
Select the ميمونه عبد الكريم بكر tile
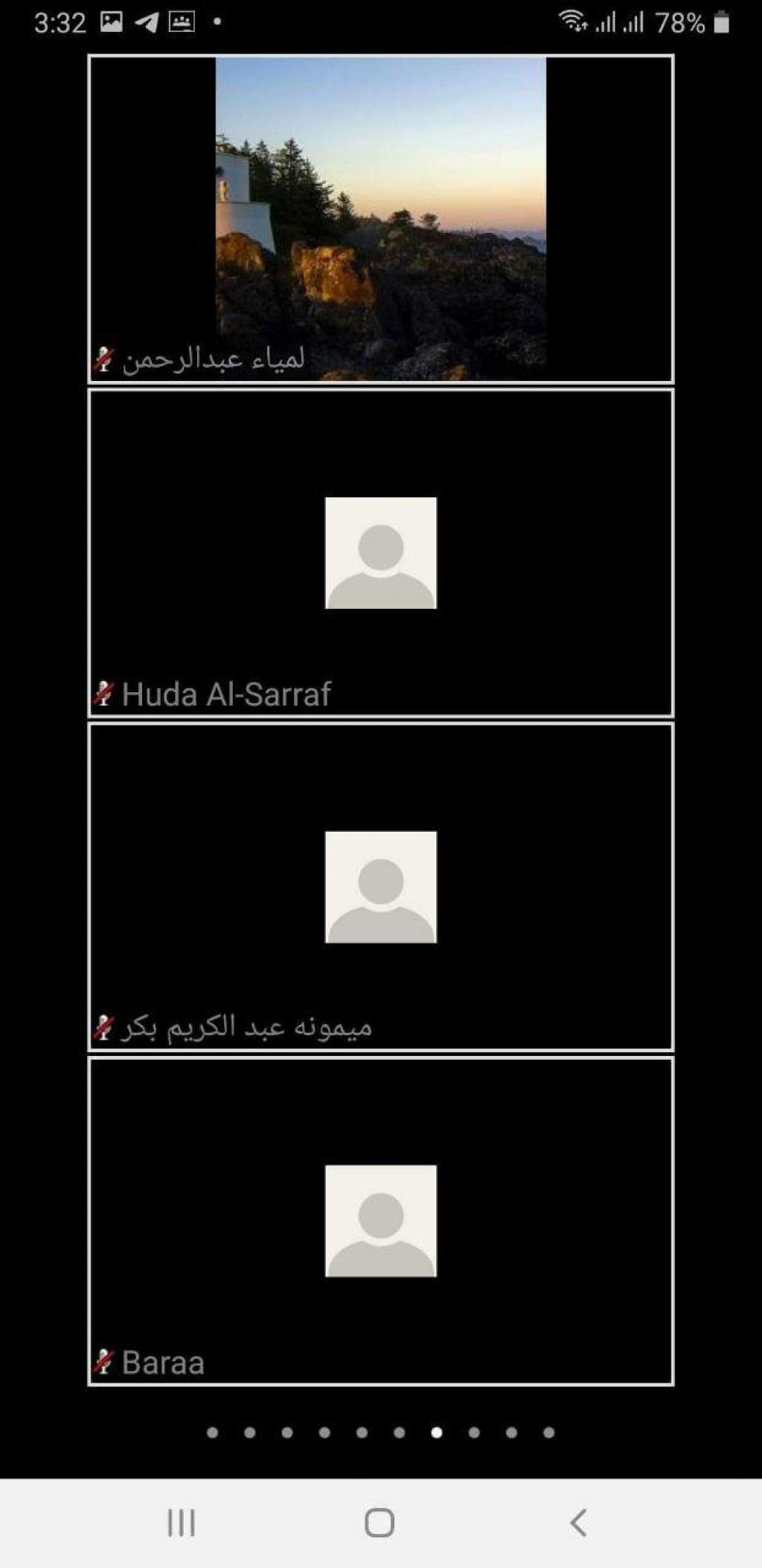tap(381, 886)
